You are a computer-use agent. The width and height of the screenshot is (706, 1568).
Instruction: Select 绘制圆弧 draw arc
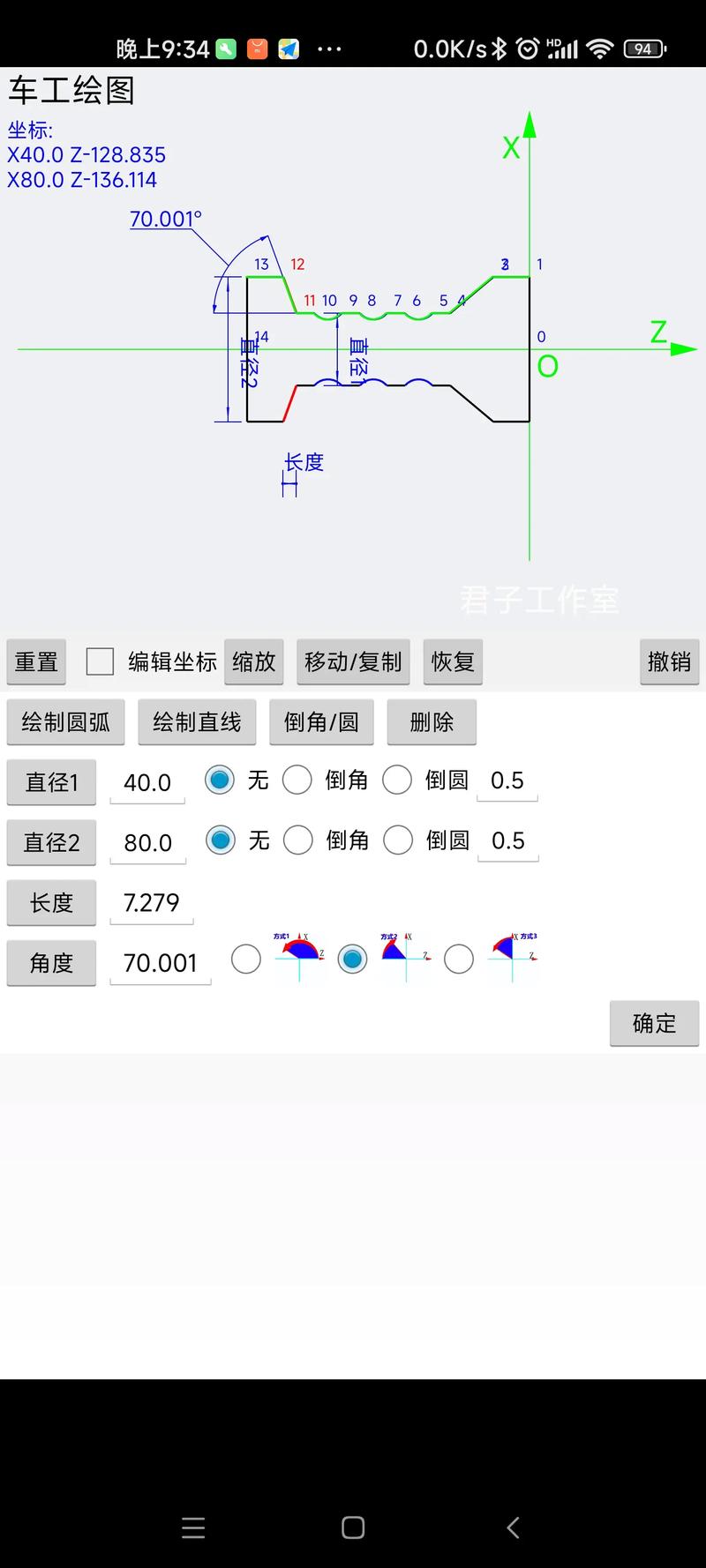point(66,722)
